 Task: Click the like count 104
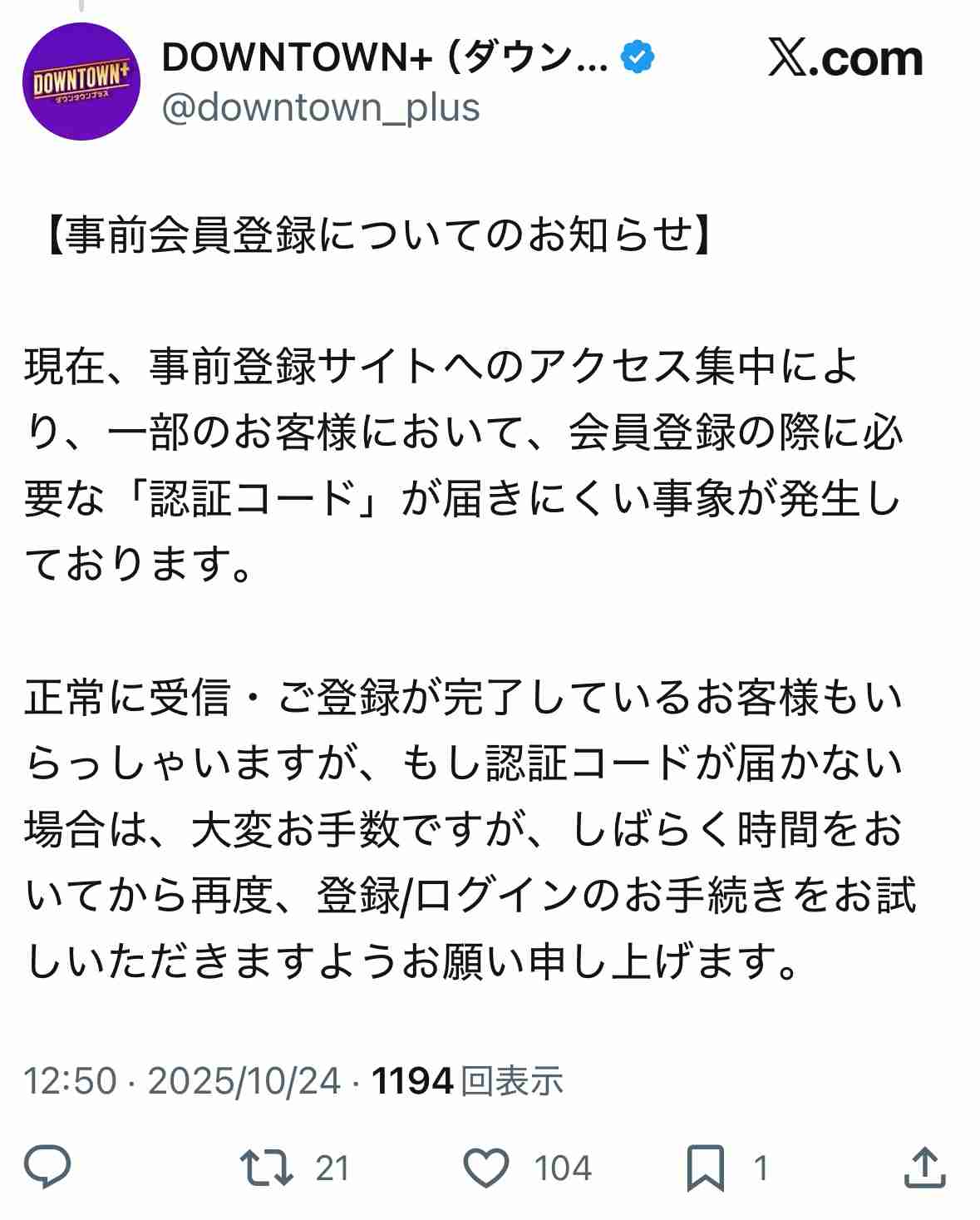561,1168
